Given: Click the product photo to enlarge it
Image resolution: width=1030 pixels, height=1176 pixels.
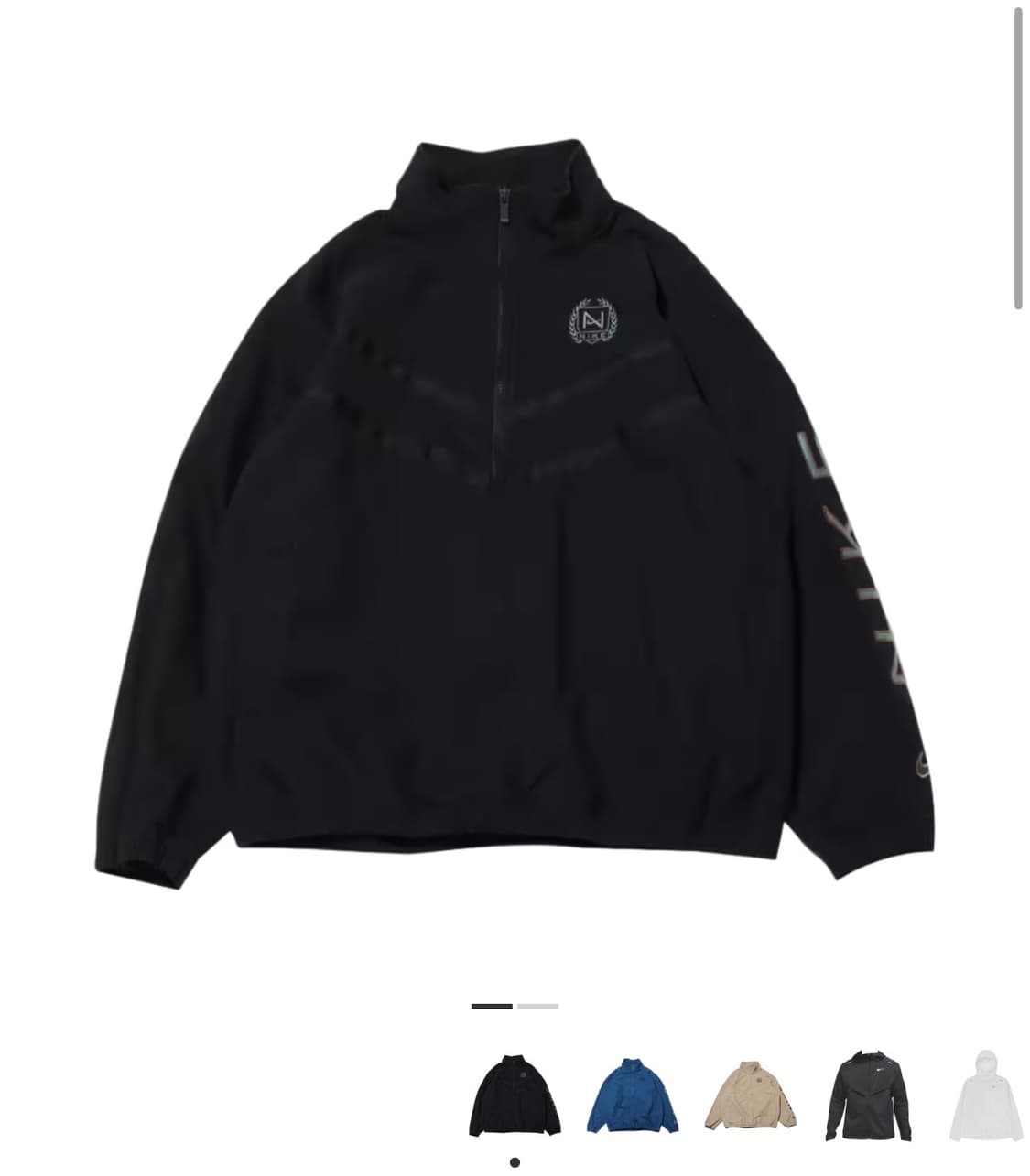Looking at the screenshot, I should pos(513,503).
